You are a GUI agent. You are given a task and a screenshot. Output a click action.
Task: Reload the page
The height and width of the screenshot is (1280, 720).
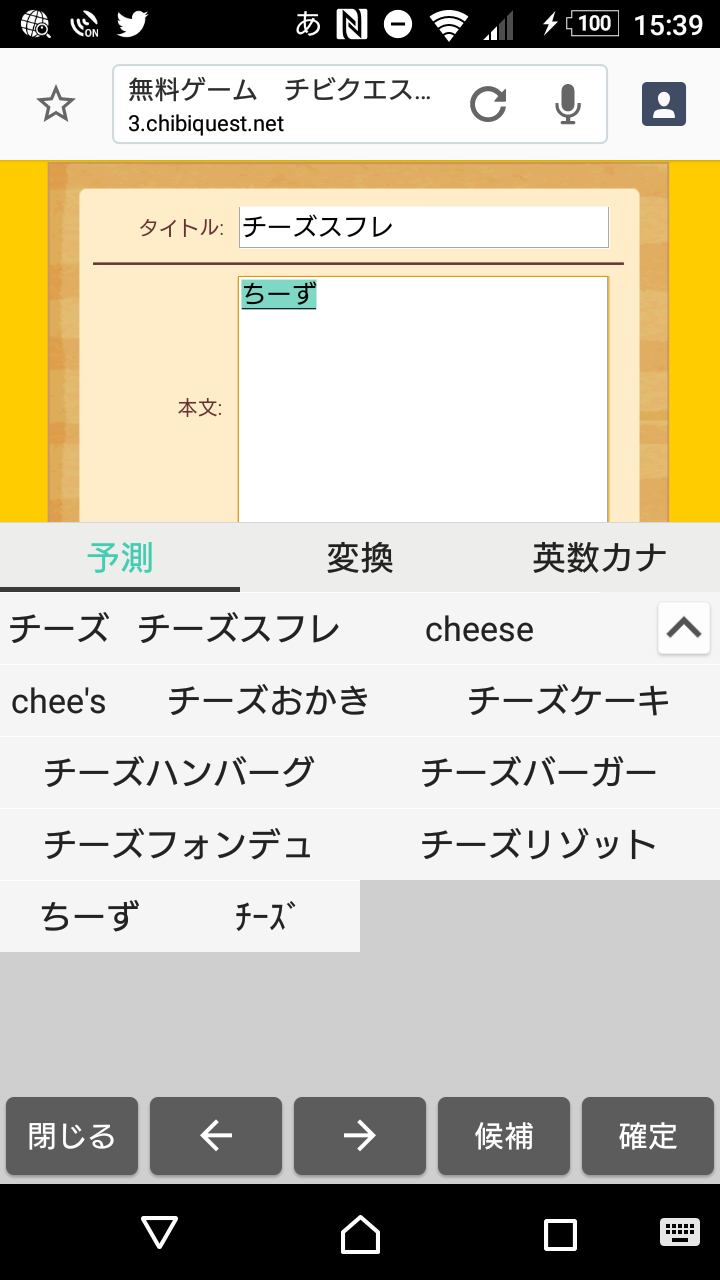pyautogui.click(x=488, y=104)
